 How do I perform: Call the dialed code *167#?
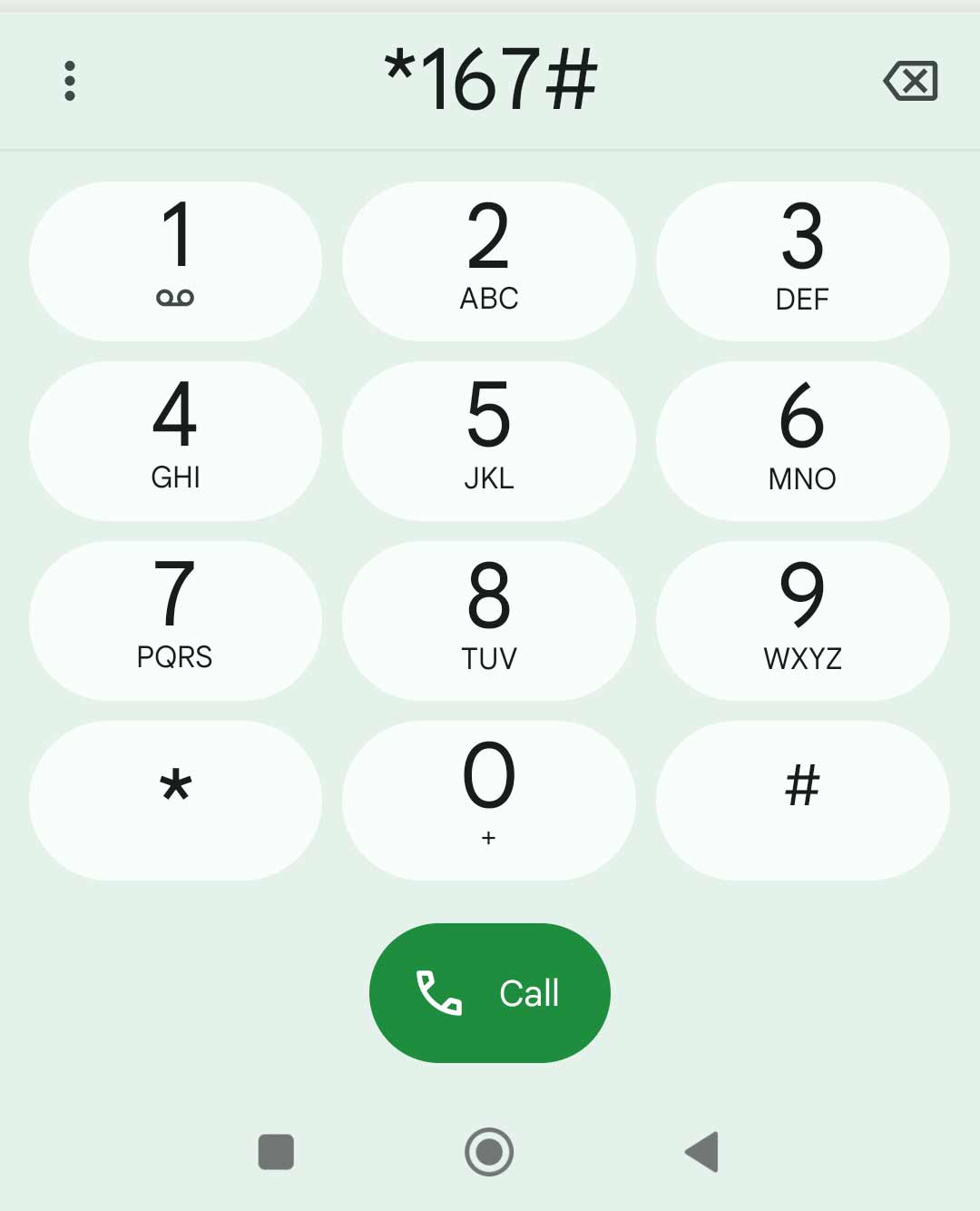tap(489, 993)
